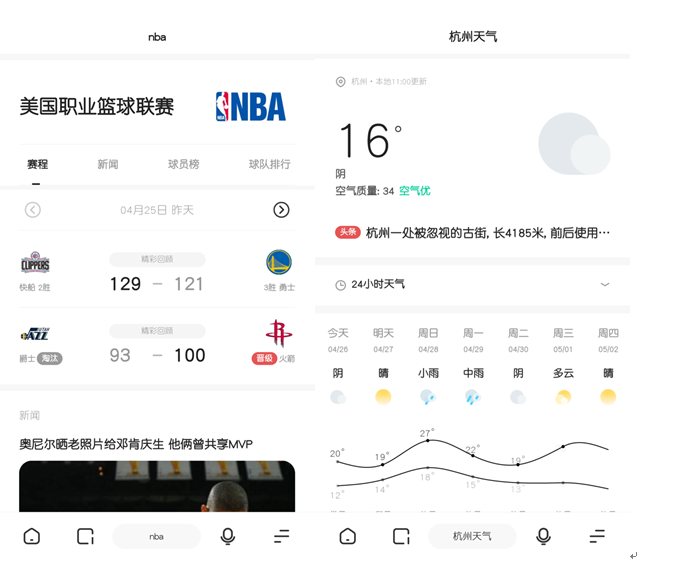Viewport: 674px width, 583px height.
Task: Tap the microphone next to 杭州天气 box
Action: click(x=543, y=537)
